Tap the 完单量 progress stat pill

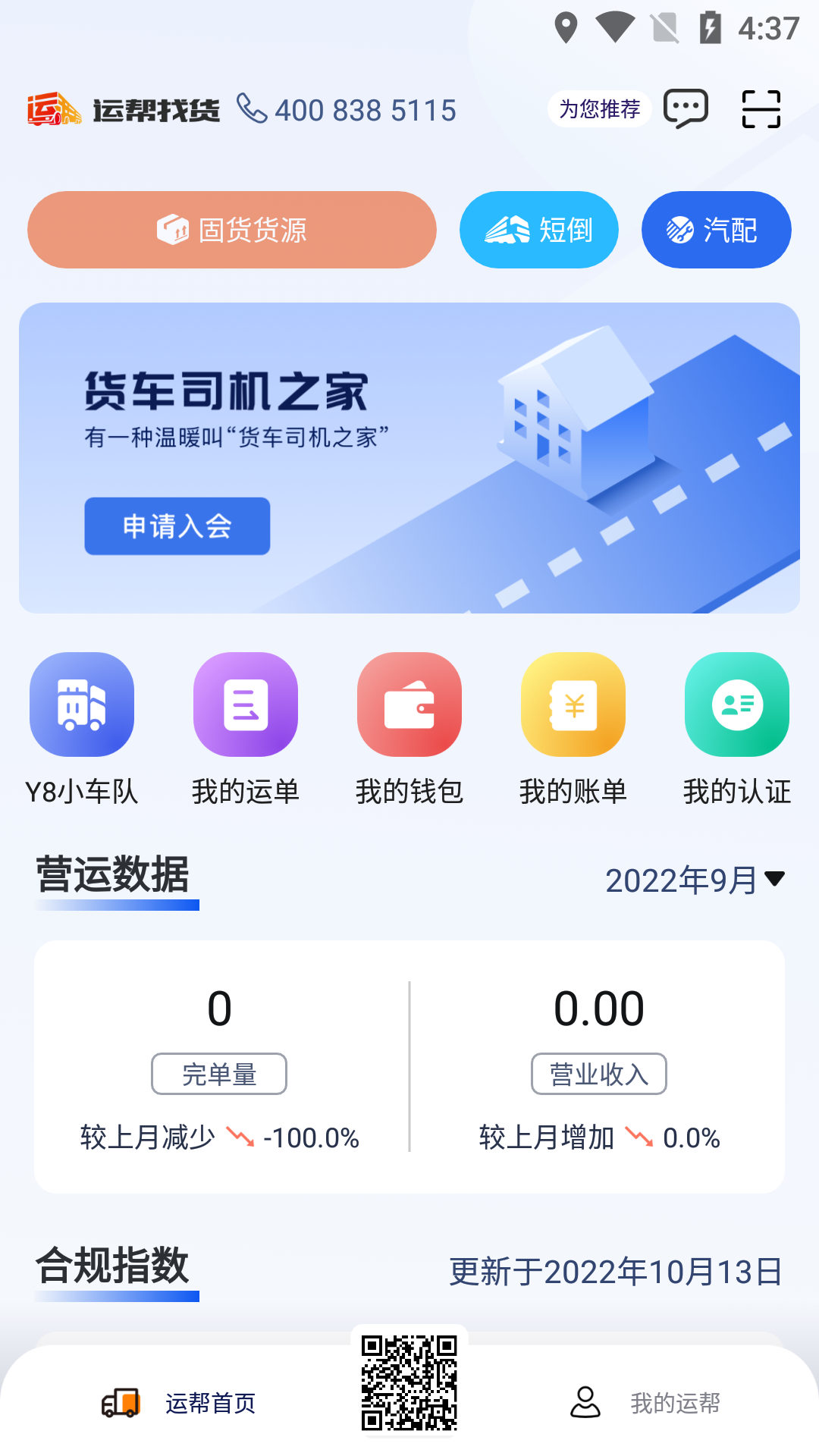coord(219,1074)
